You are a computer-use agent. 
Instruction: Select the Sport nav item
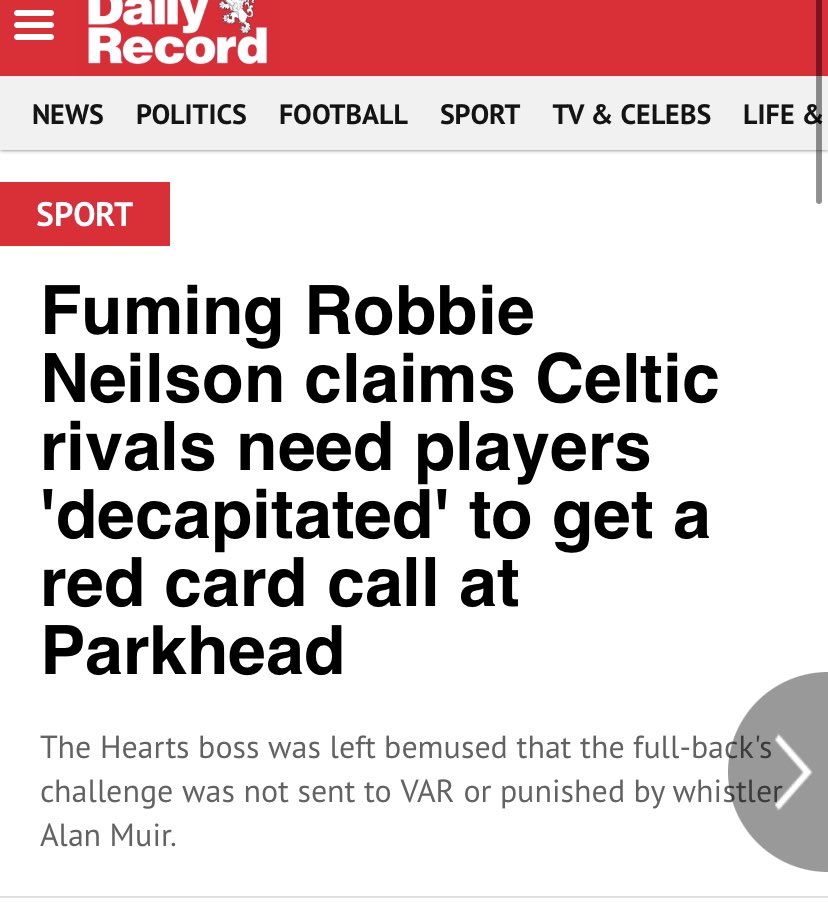click(x=480, y=115)
